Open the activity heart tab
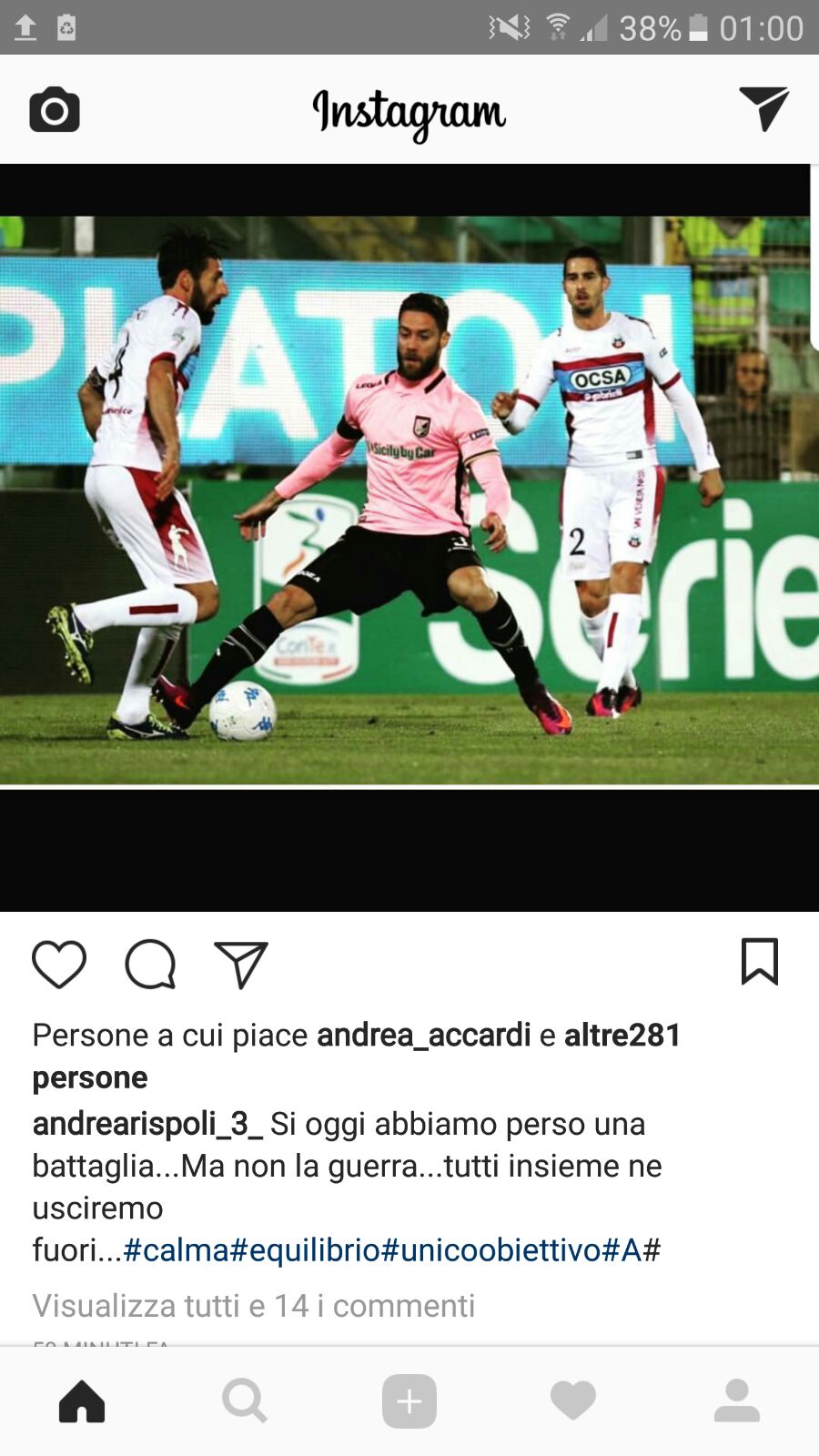 (x=573, y=1400)
